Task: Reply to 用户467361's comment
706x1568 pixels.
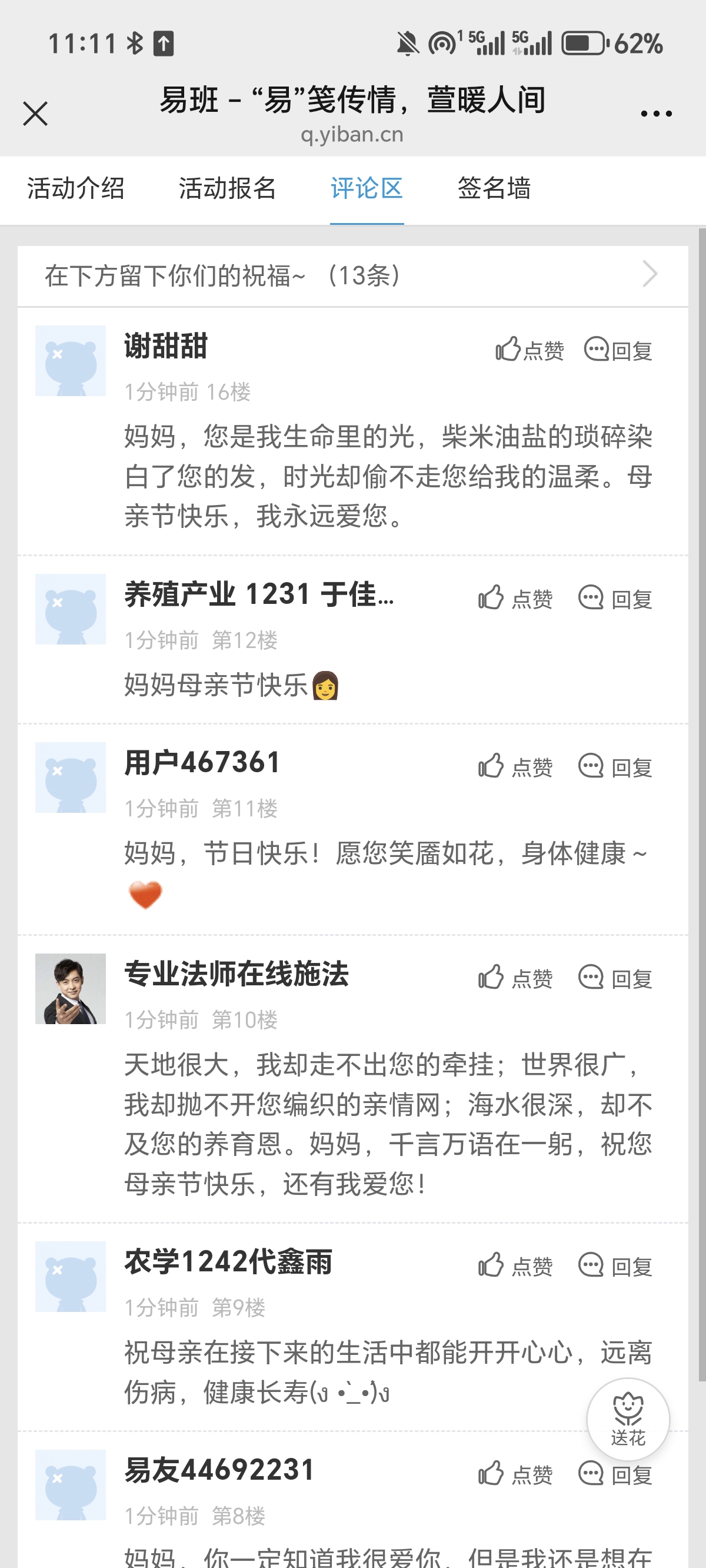Action: point(615,767)
